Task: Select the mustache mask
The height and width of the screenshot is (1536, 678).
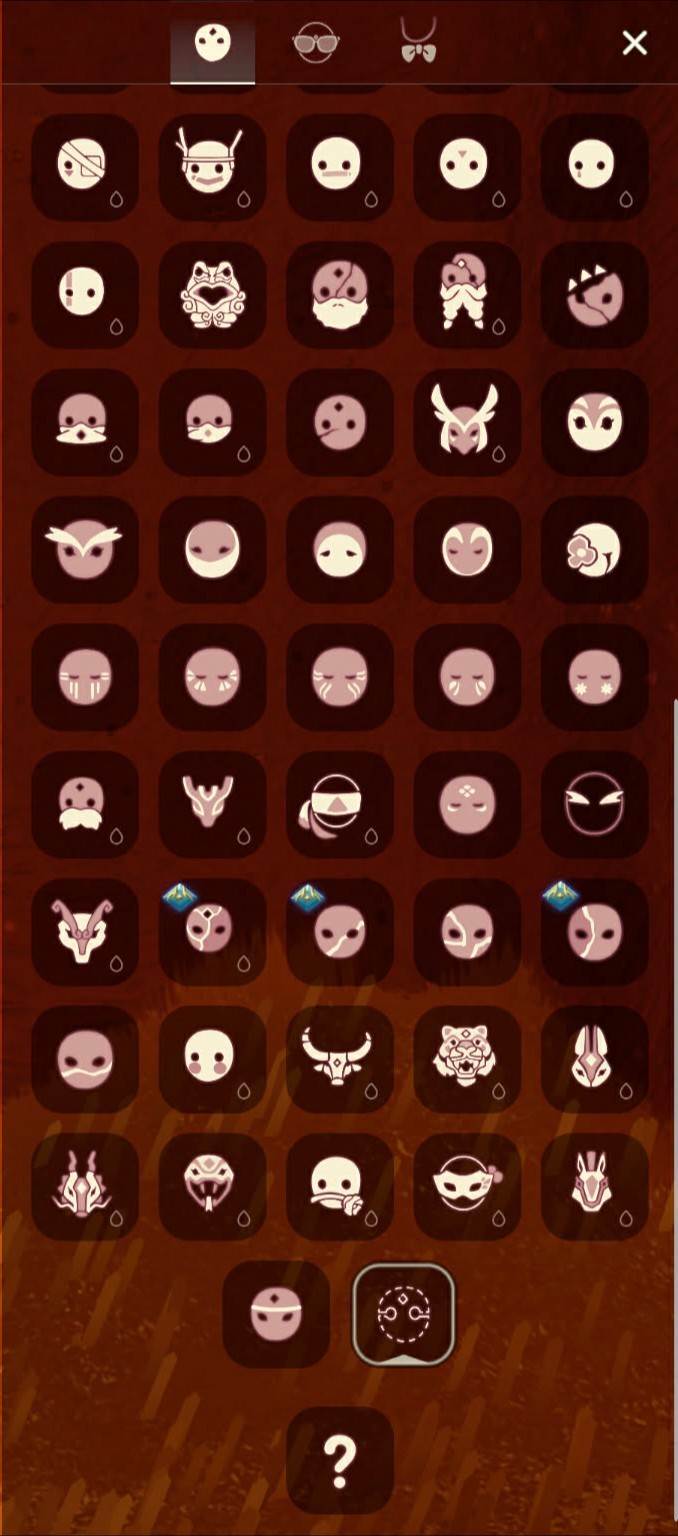Action: pyautogui.click(x=85, y=804)
